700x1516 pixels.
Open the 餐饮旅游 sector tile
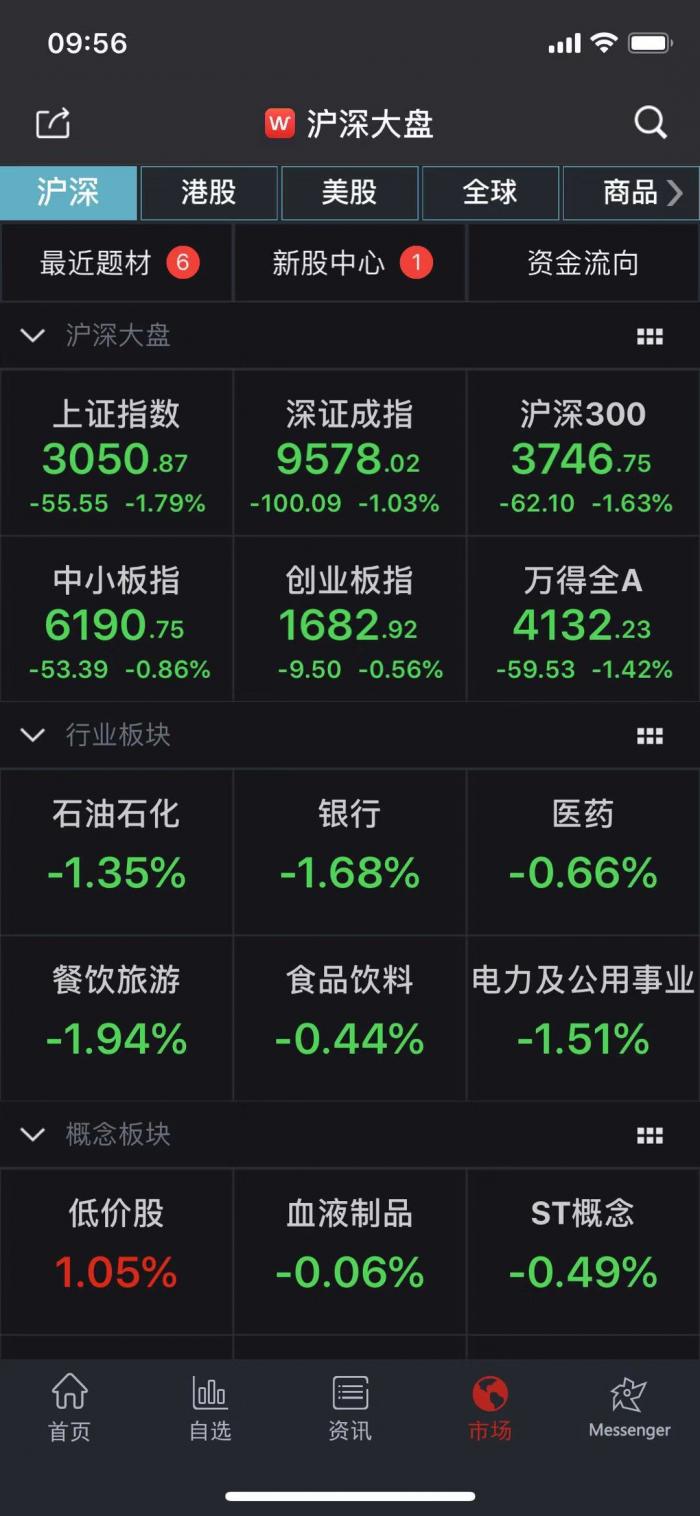point(117,1018)
